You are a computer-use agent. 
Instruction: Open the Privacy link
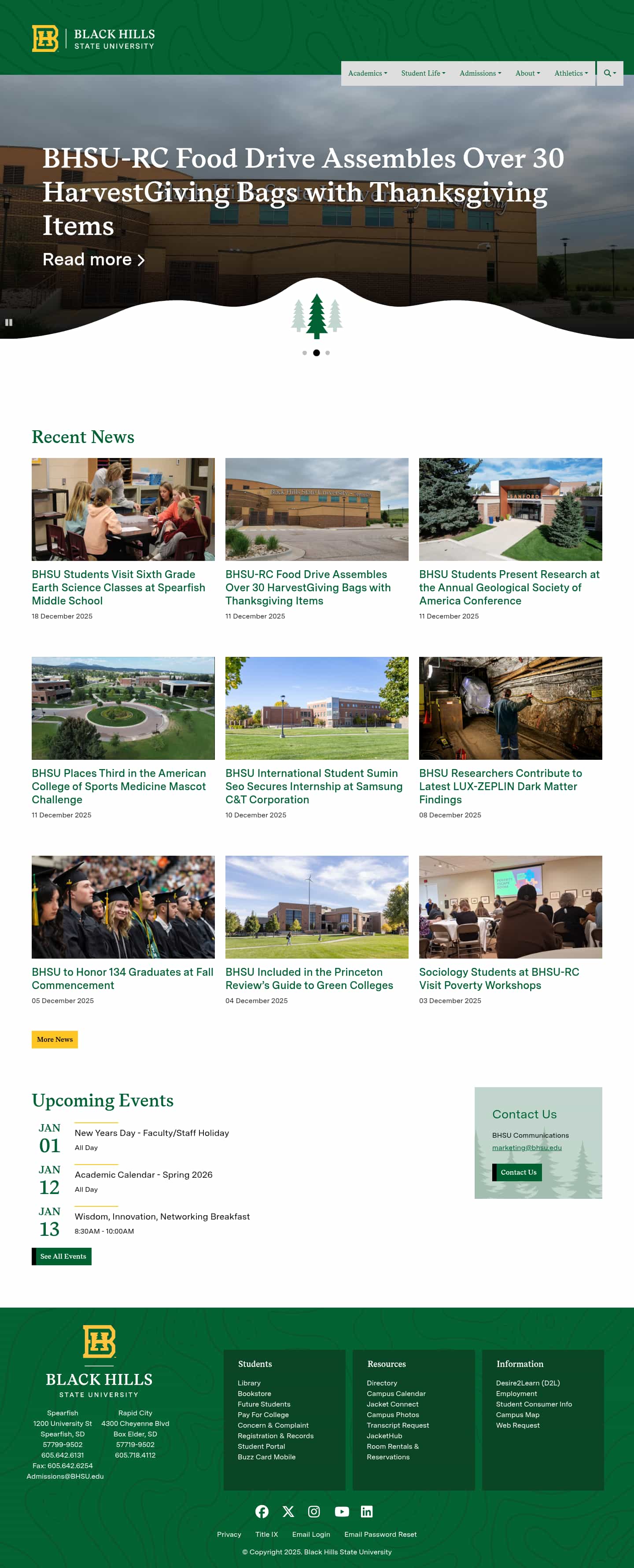229,1534
